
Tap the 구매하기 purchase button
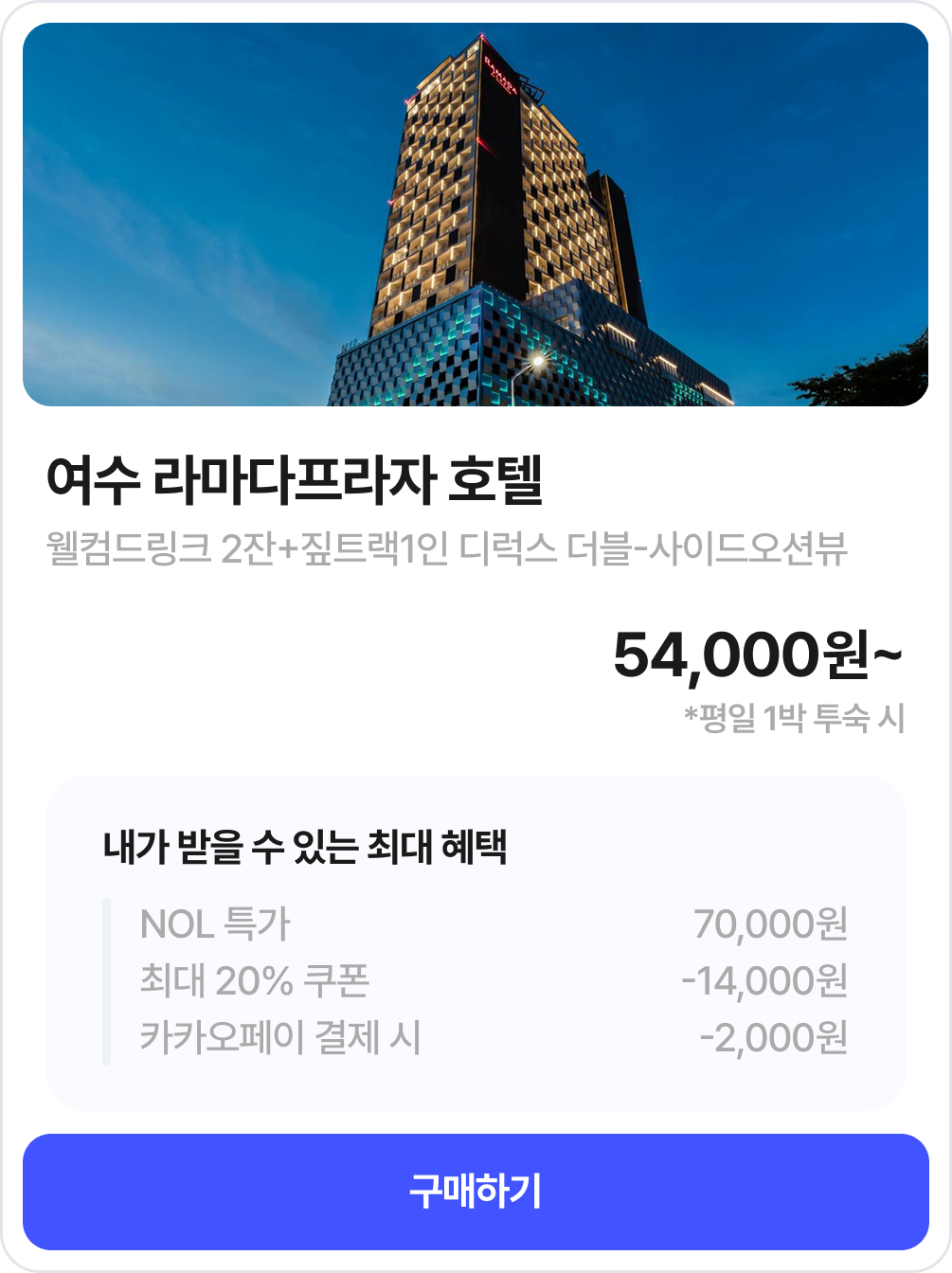(x=476, y=1192)
